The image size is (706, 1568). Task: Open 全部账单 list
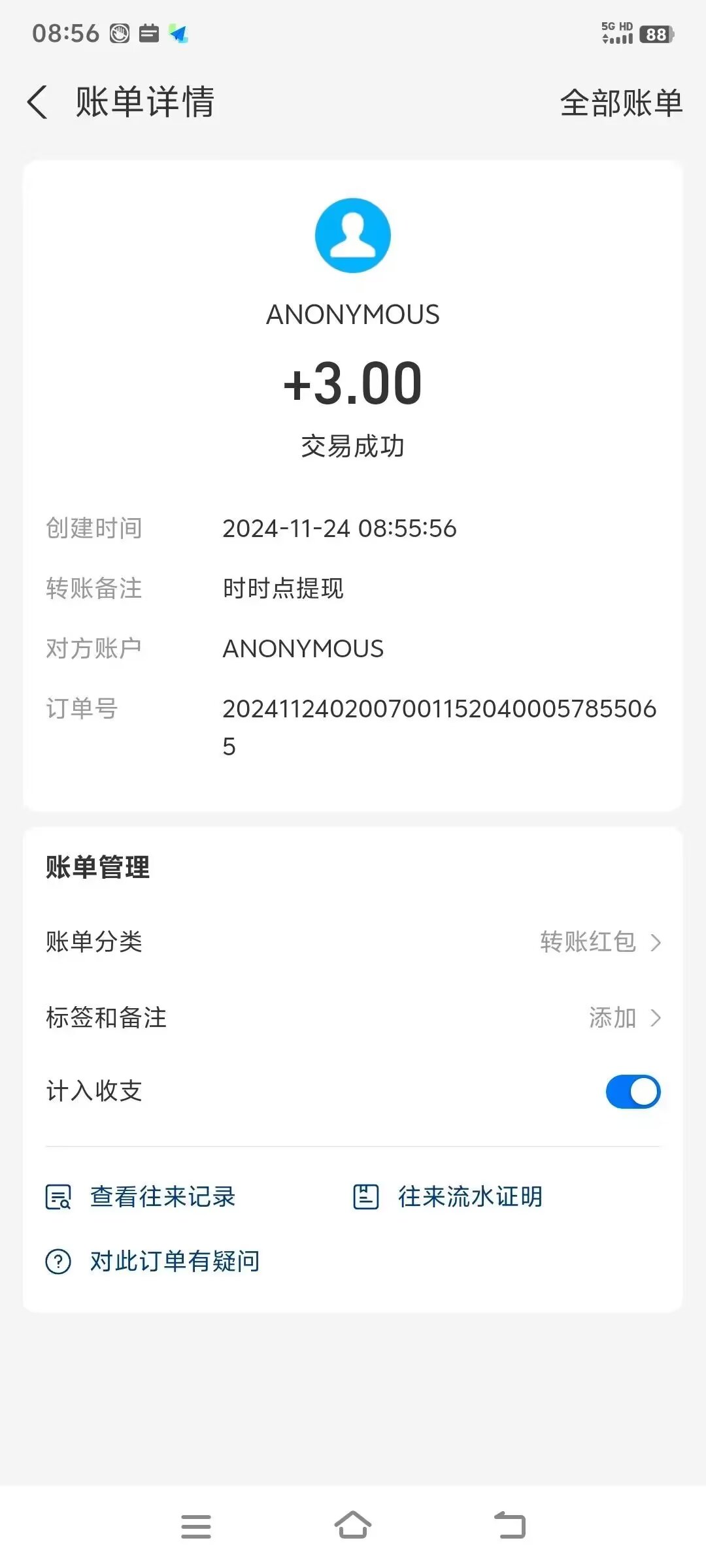(621, 103)
